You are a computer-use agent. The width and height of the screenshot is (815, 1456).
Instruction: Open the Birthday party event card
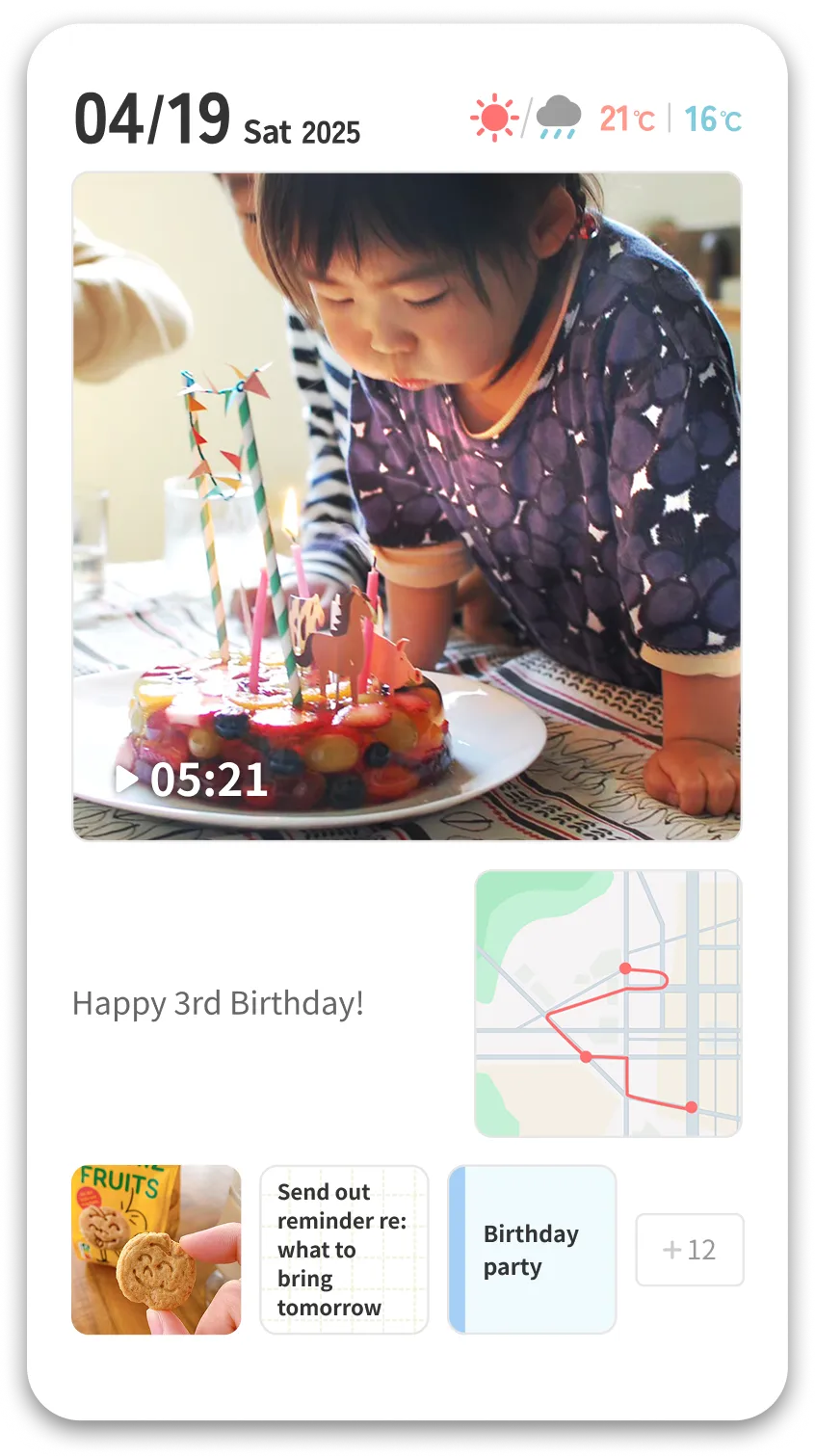point(532,1250)
